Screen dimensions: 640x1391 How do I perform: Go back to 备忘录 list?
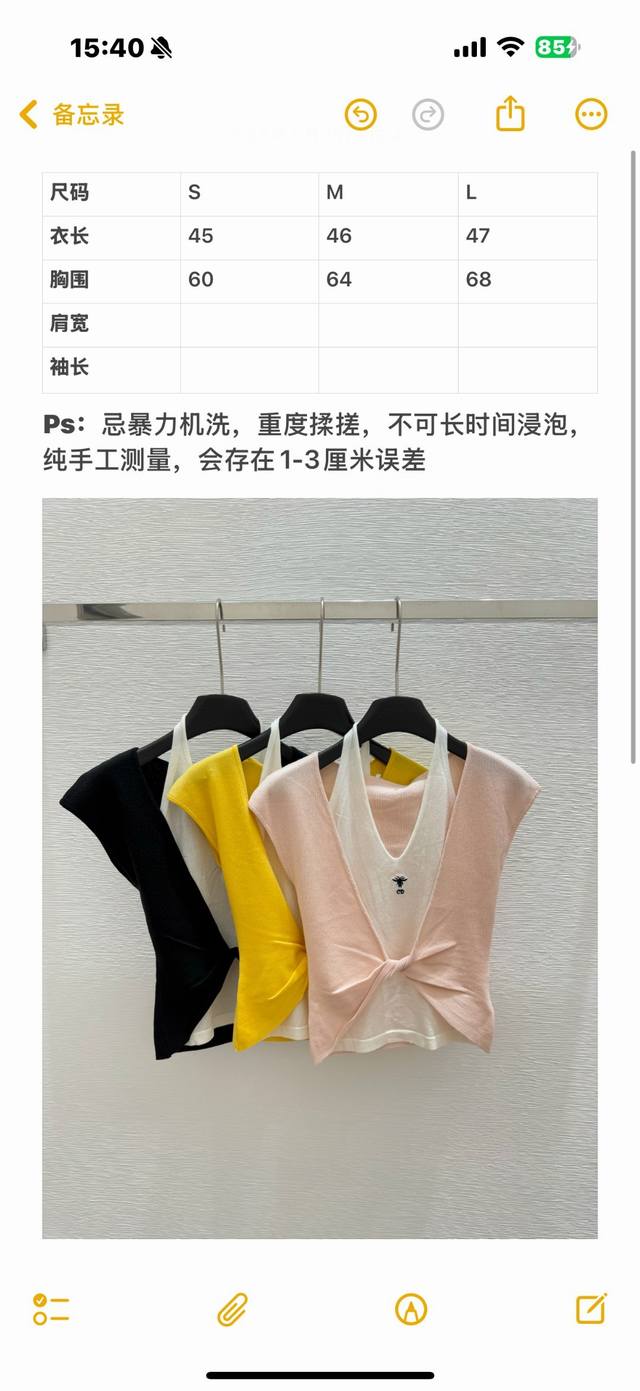pyautogui.click(x=72, y=114)
